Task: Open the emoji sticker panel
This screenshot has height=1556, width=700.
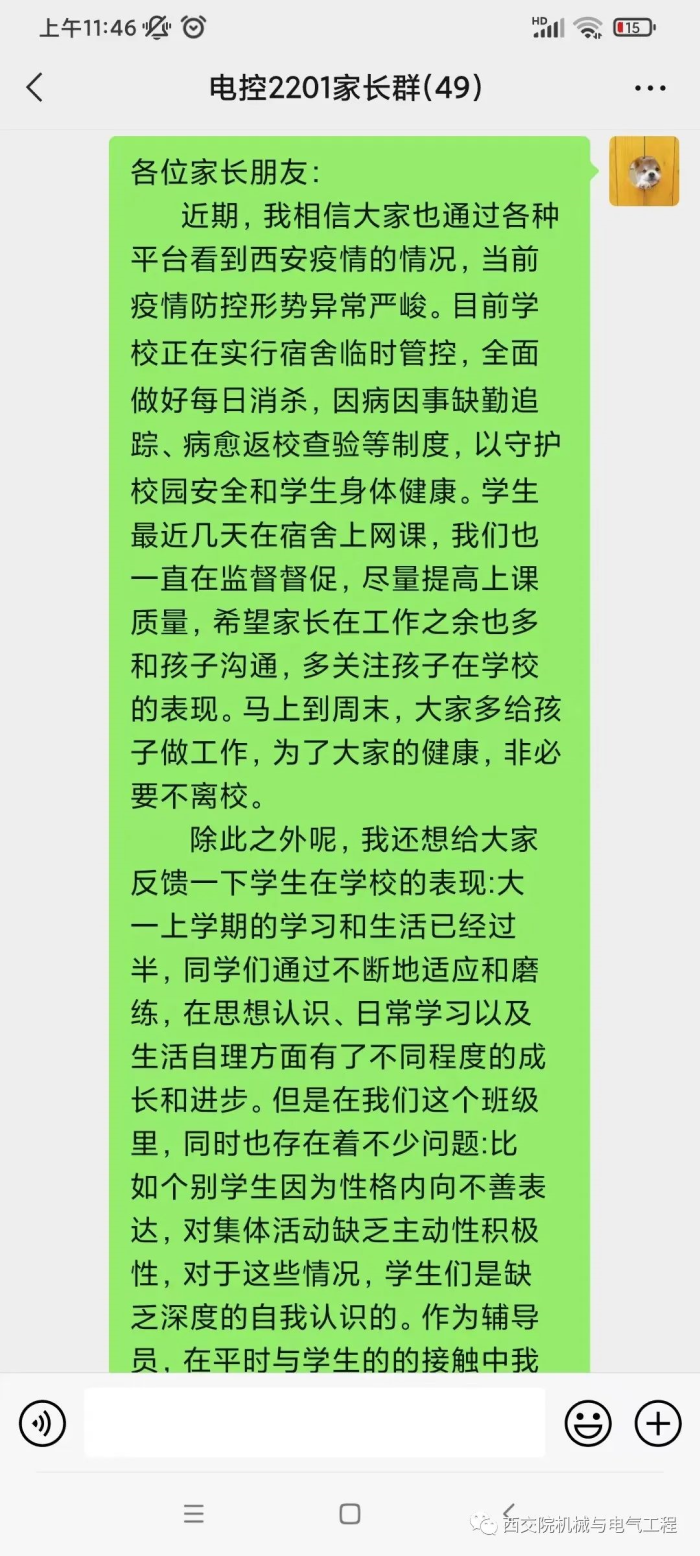Action: 588,1423
